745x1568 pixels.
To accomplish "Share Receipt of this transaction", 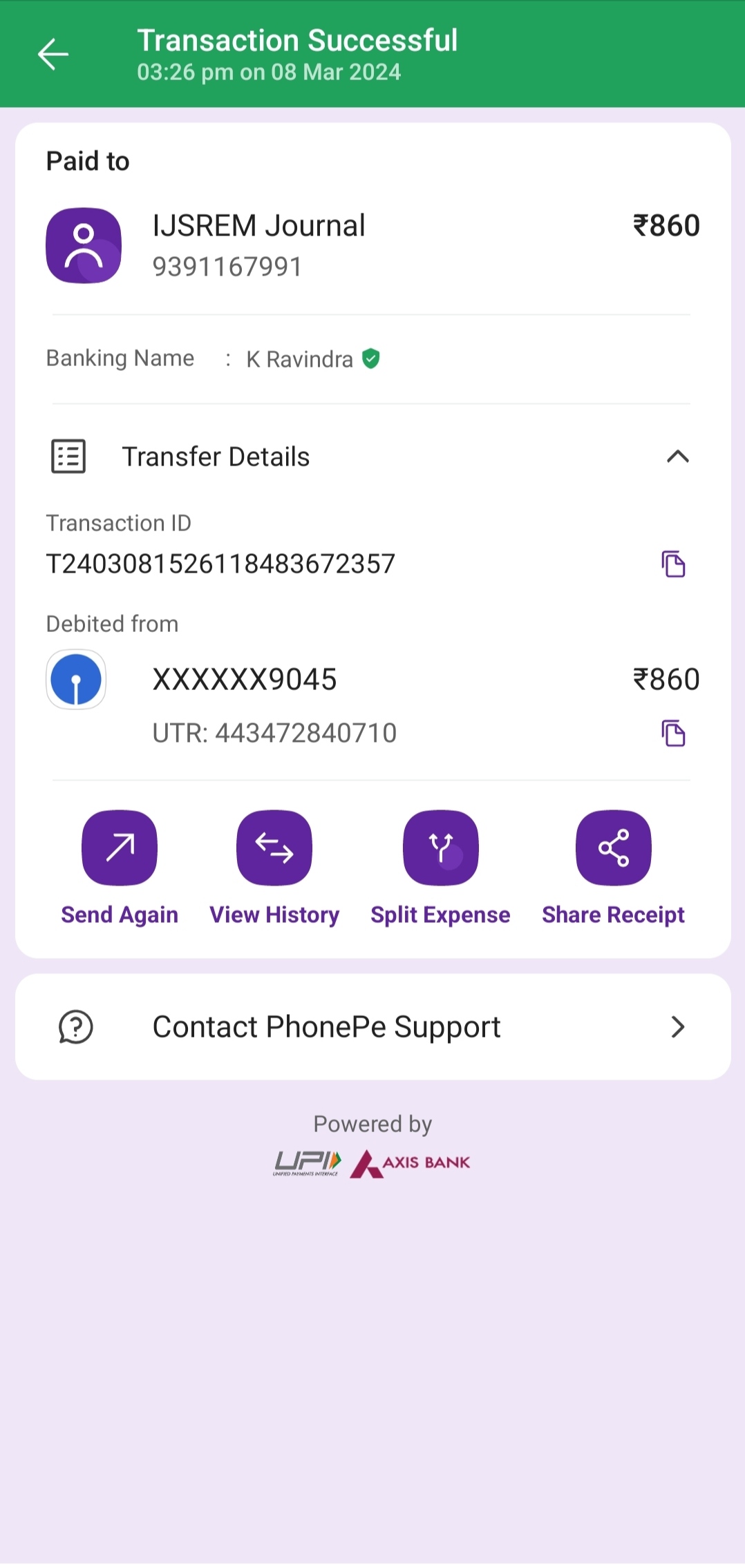I will tap(613, 848).
